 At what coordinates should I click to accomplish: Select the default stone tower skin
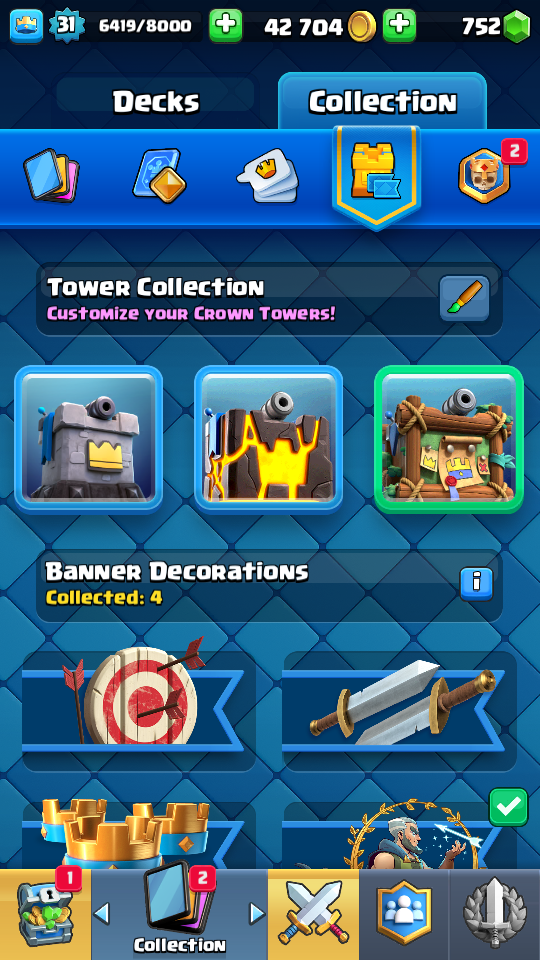pos(88,438)
